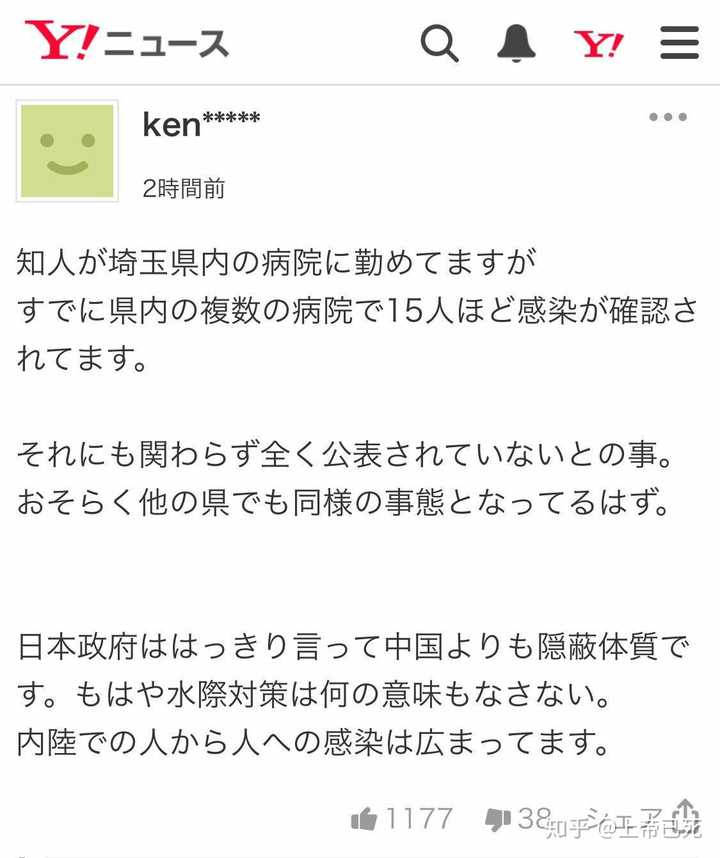View ken***** user profile avatar

[67, 151]
